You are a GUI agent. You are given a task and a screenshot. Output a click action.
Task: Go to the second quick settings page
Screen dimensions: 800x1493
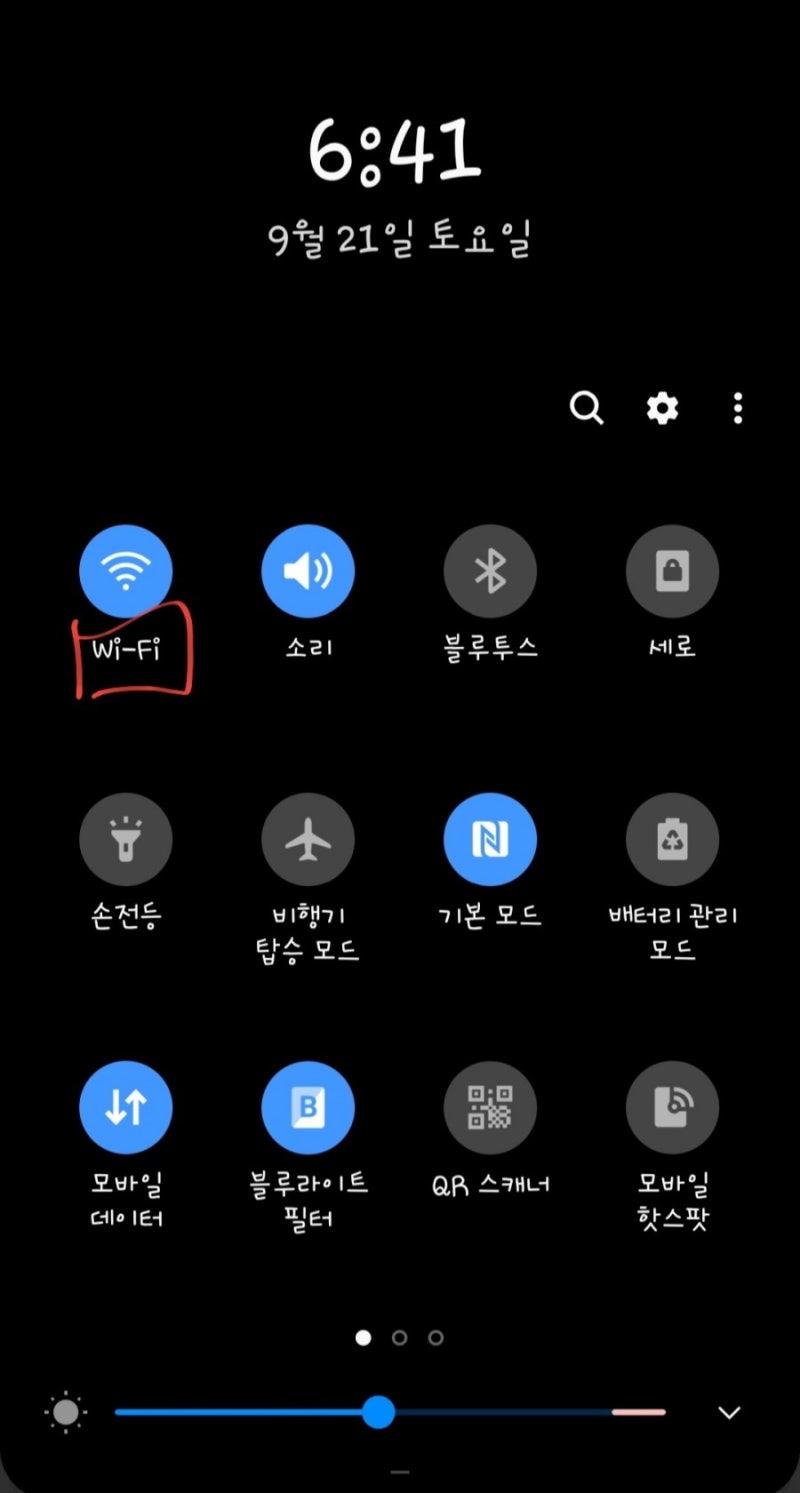coord(399,1337)
